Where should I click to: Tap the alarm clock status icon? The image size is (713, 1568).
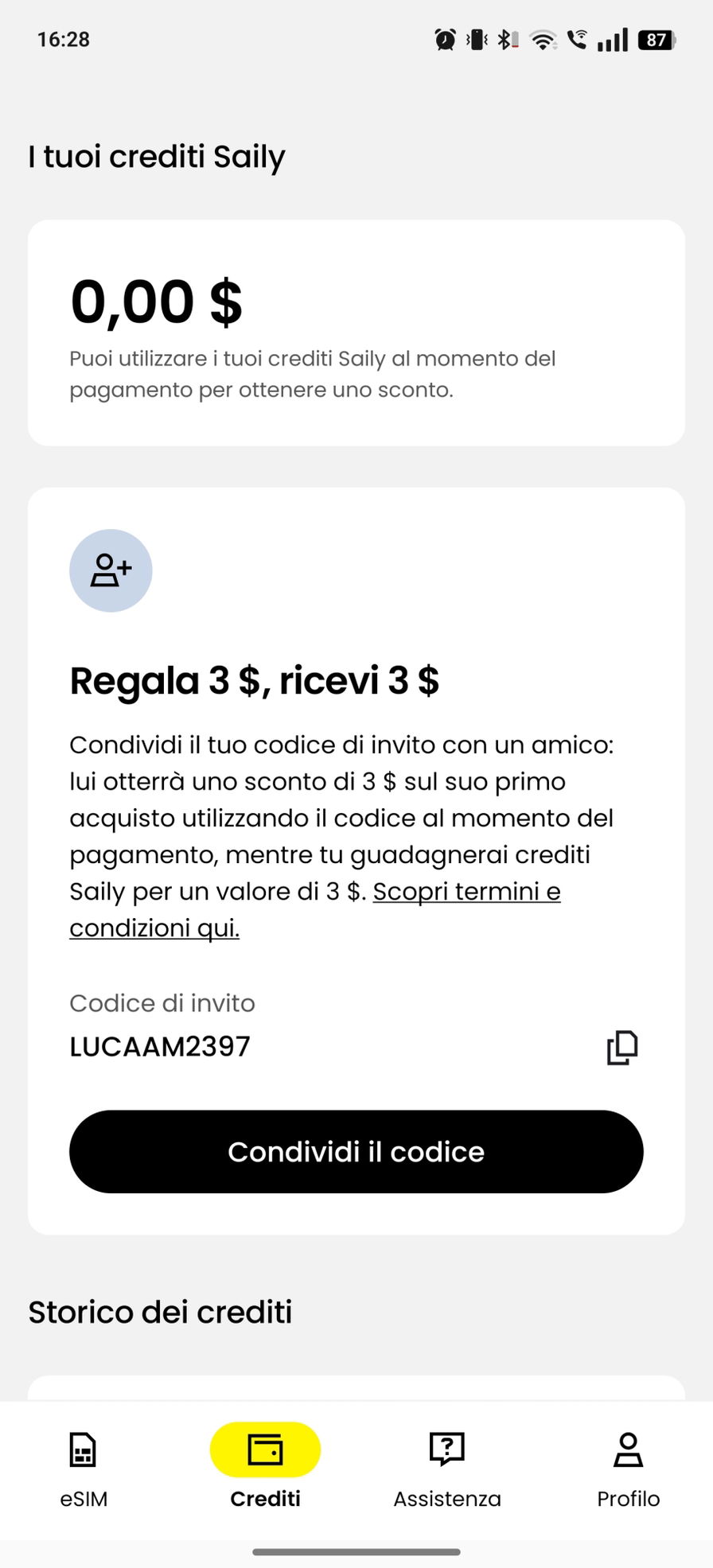click(445, 38)
